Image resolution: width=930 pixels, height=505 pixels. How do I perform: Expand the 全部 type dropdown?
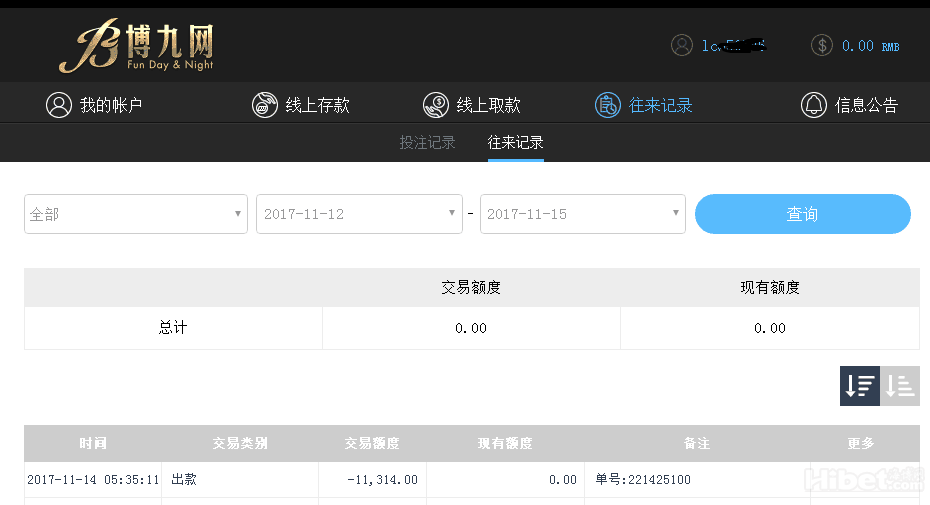[136, 214]
